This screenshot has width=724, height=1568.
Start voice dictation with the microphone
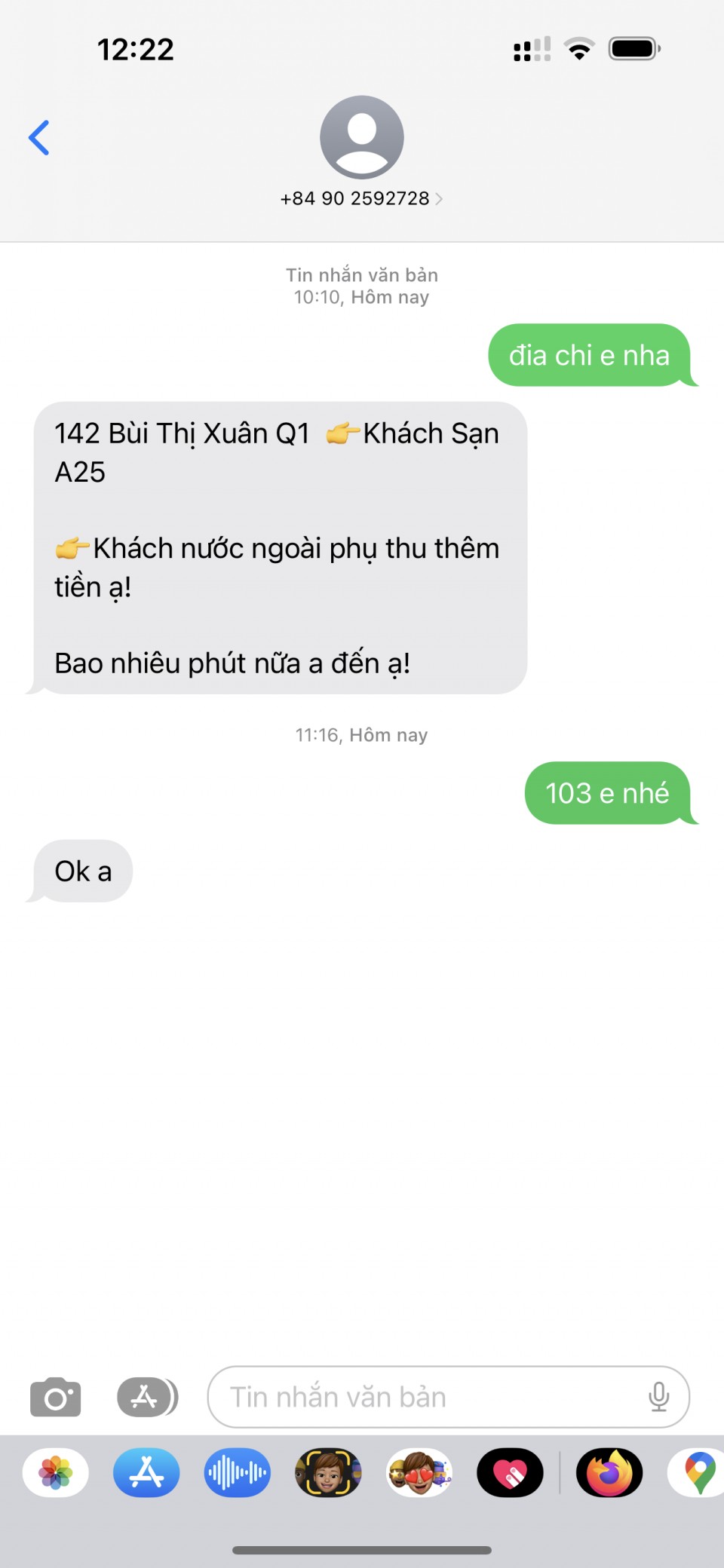pyautogui.click(x=658, y=1397)
